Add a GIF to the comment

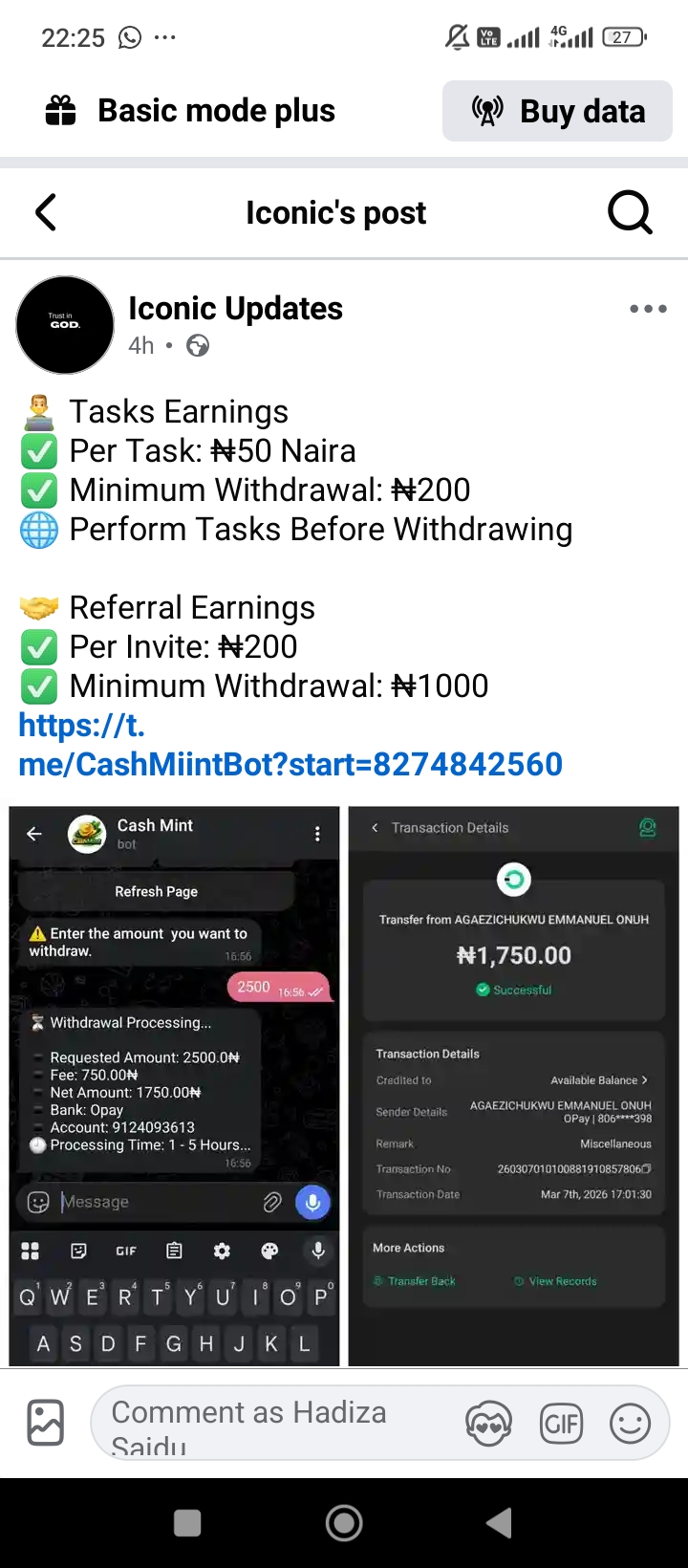click(561, 1425)
